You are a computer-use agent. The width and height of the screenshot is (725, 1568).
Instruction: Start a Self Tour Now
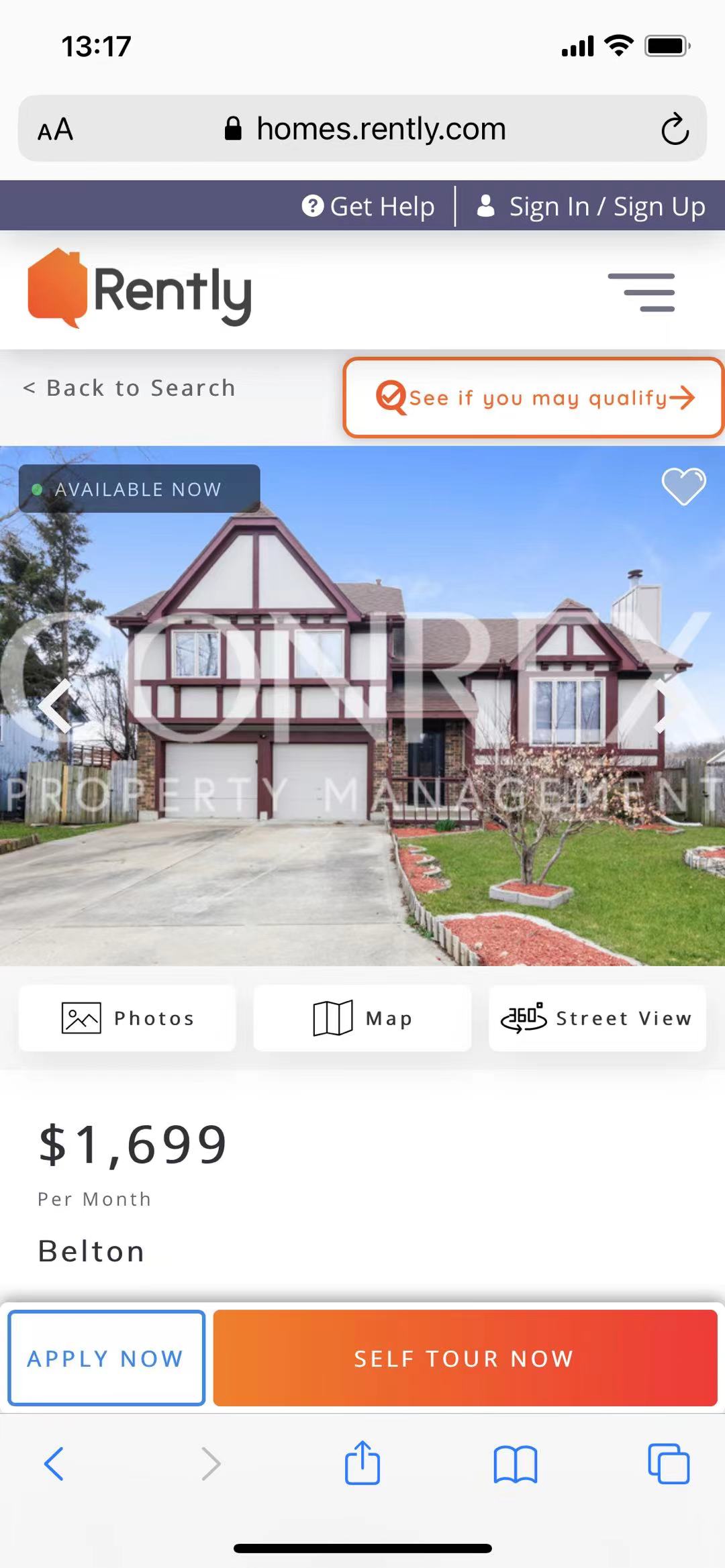coord(465,1358)
